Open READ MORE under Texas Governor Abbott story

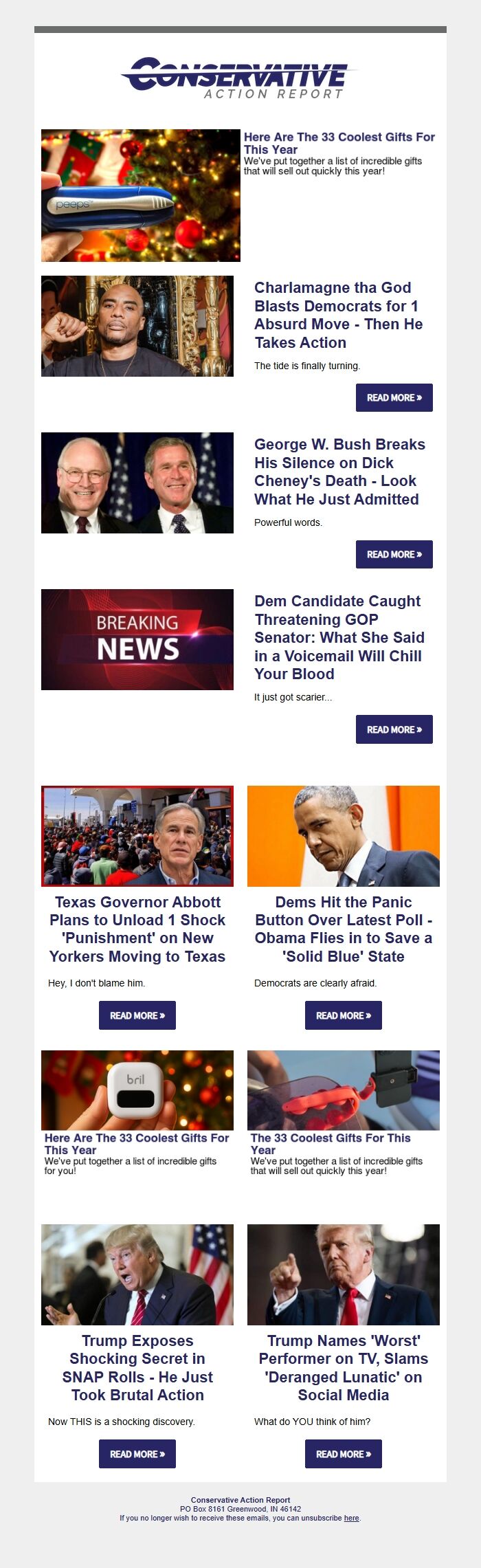click(x=137, y=1015)
